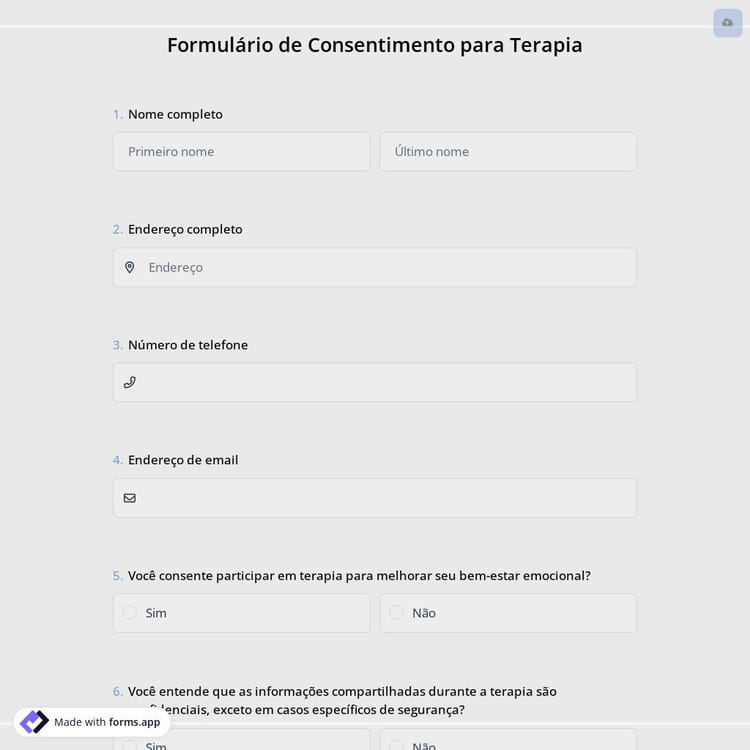The image size is (750, 750).
Task: Focus the Último nome field
Action: [x=507, y=152]
